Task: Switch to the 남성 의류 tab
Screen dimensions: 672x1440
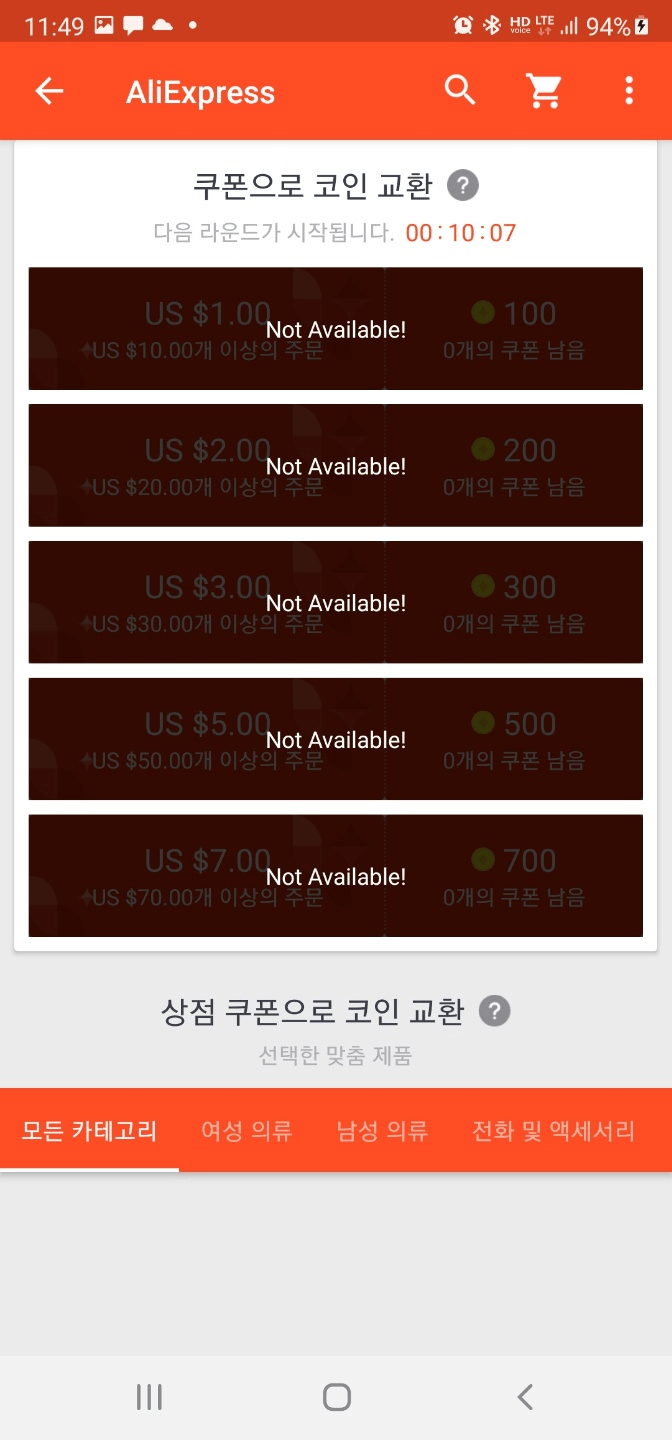Action: click(382, 1131)
